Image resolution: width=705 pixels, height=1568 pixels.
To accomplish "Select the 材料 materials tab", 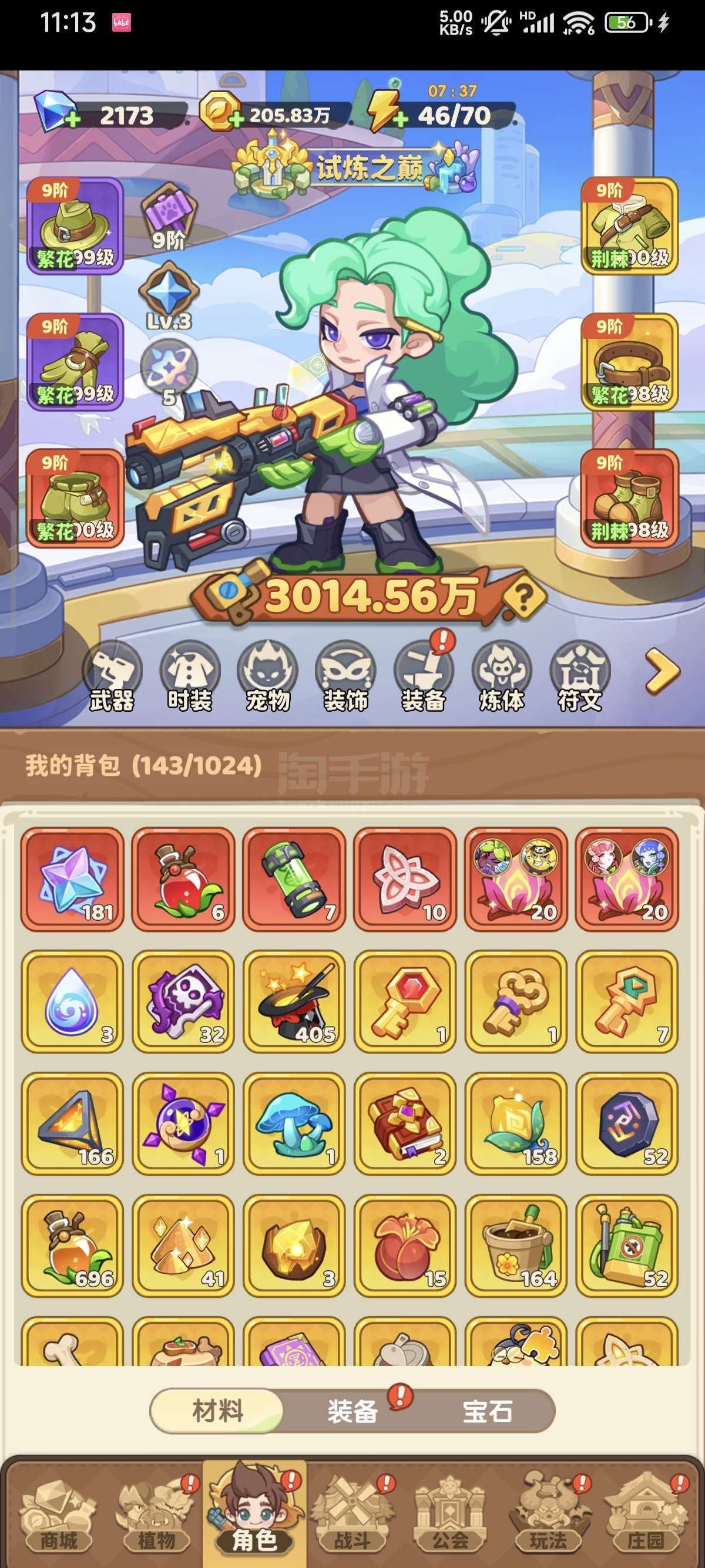I will (217, 1411).
